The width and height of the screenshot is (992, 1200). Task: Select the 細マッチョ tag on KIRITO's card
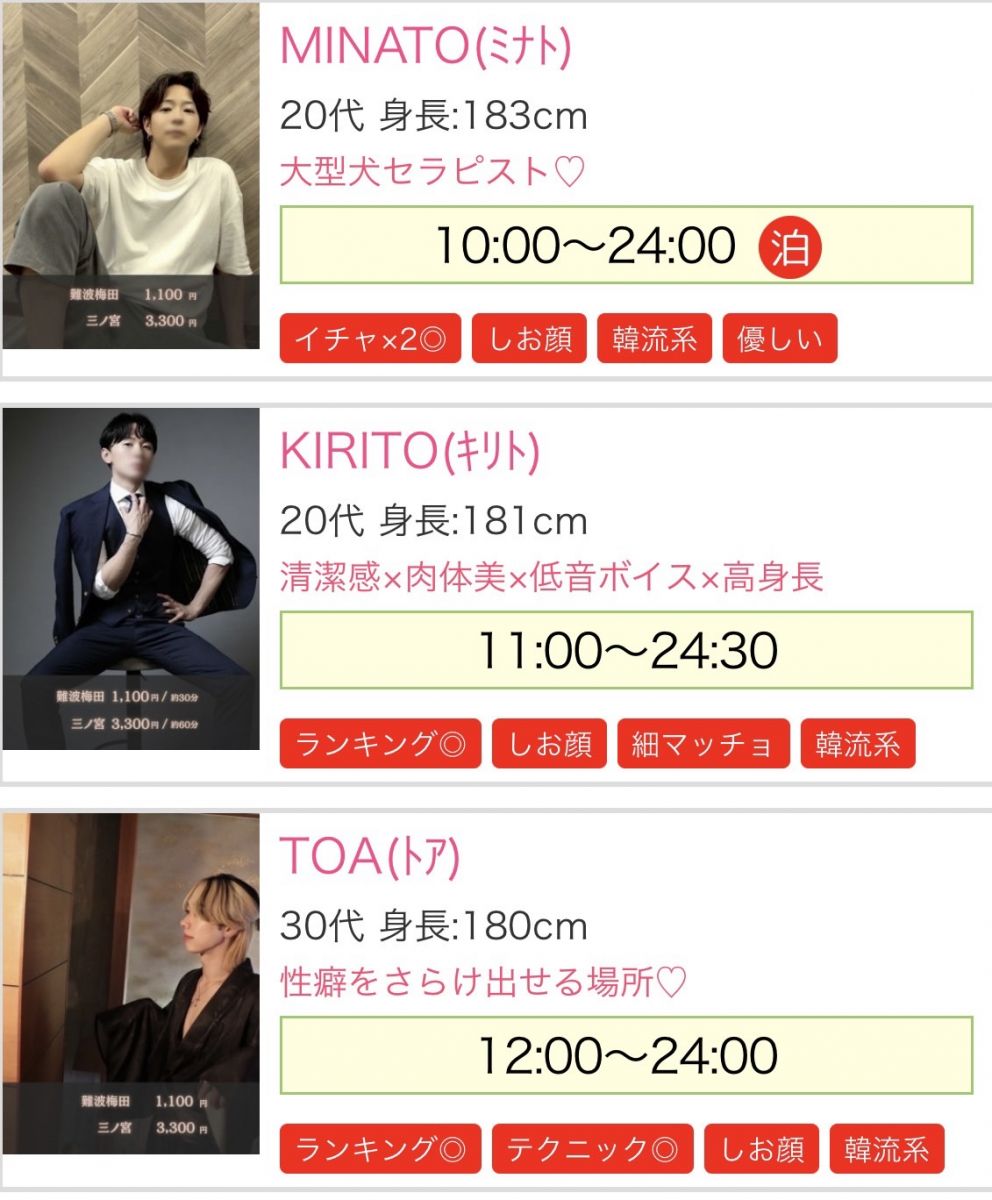click(x=703, y=745)
